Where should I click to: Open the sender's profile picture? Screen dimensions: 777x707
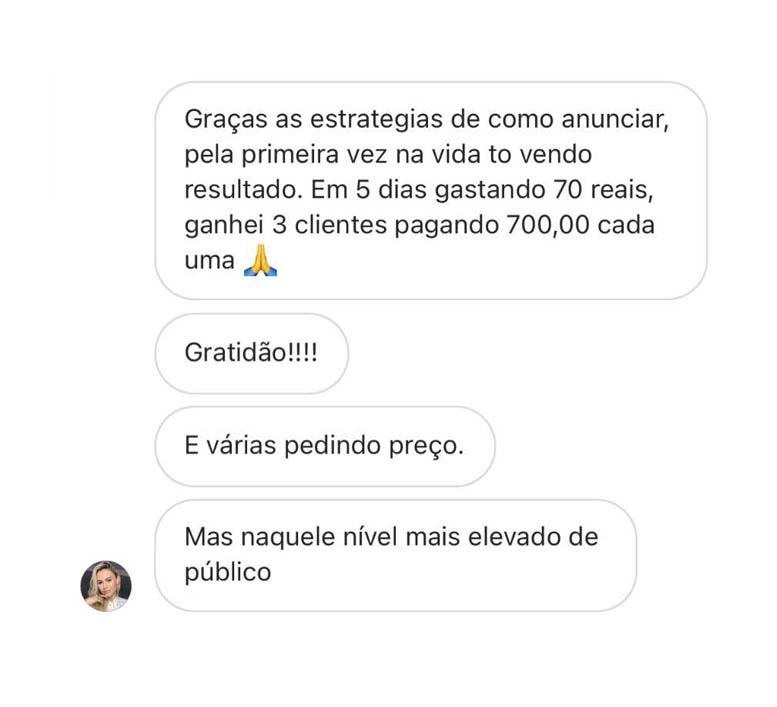(x=106, y=586)
